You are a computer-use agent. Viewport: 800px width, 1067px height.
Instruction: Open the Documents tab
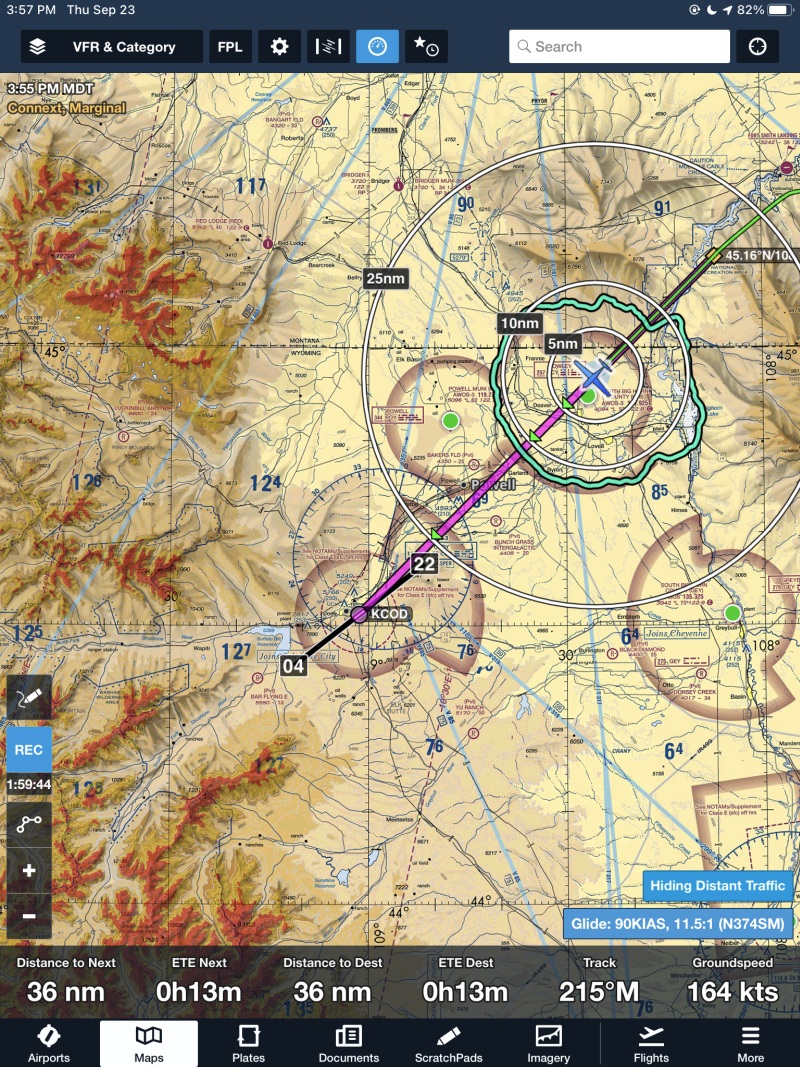tap(349, 1043)
